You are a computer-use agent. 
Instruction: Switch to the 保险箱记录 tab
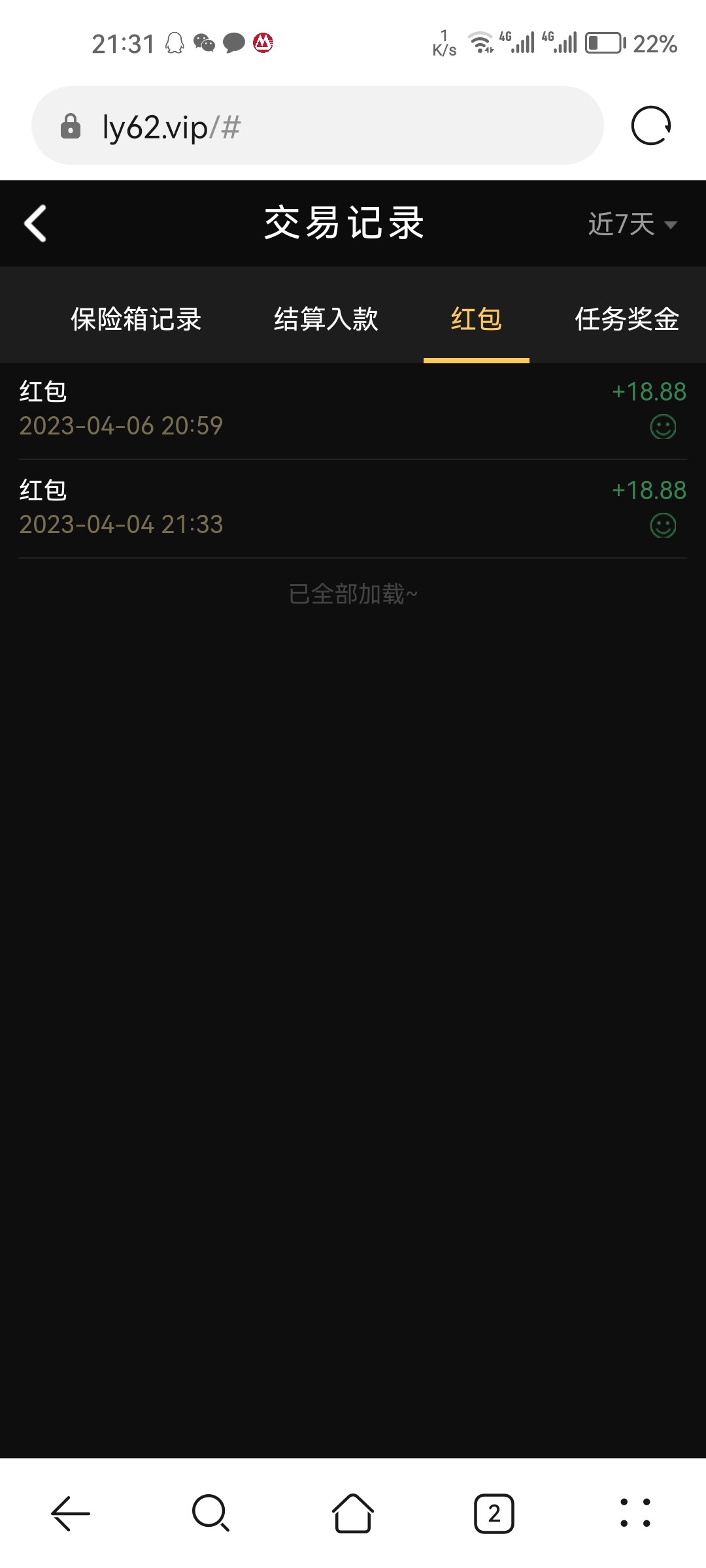[x=136, y=319]
